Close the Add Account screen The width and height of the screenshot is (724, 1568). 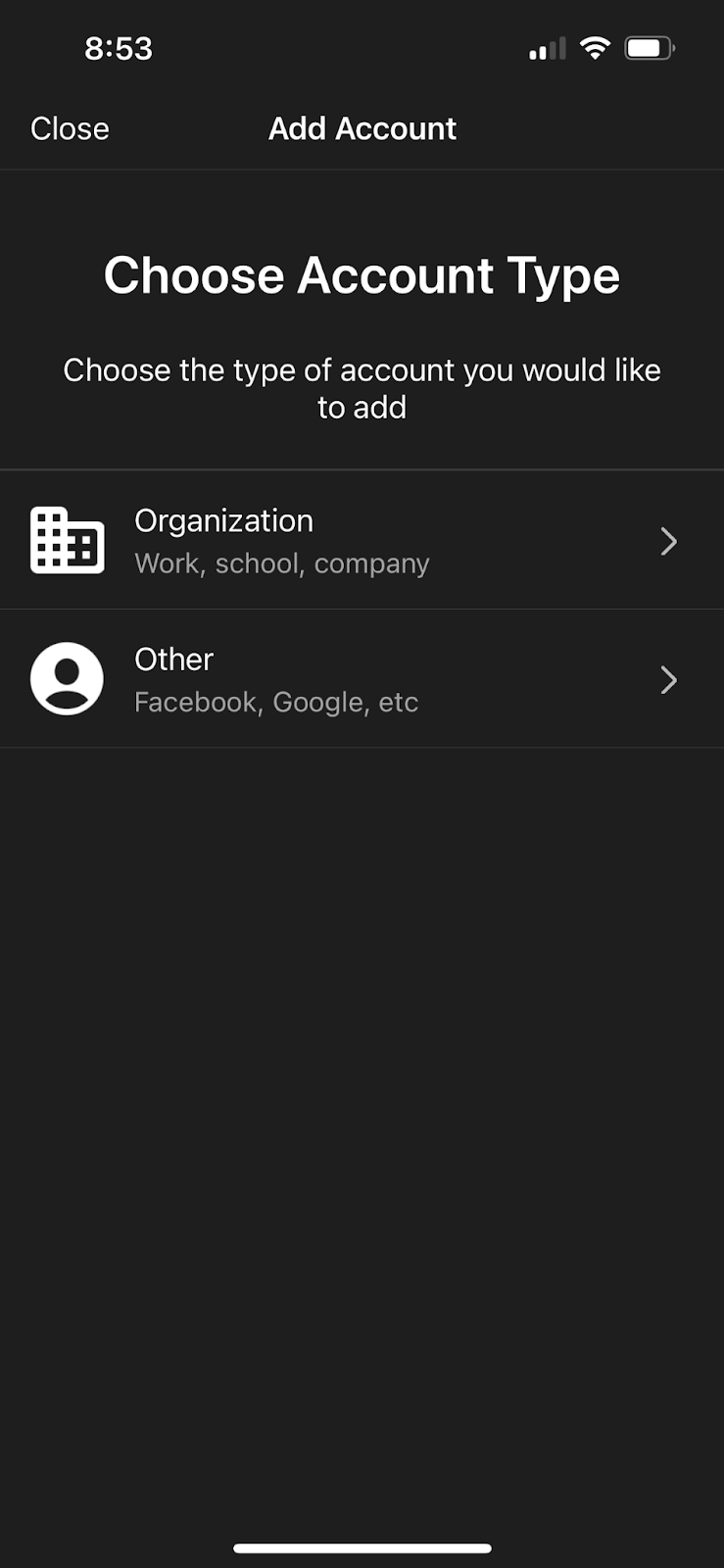pyautogui.click(x=70, y=128)
